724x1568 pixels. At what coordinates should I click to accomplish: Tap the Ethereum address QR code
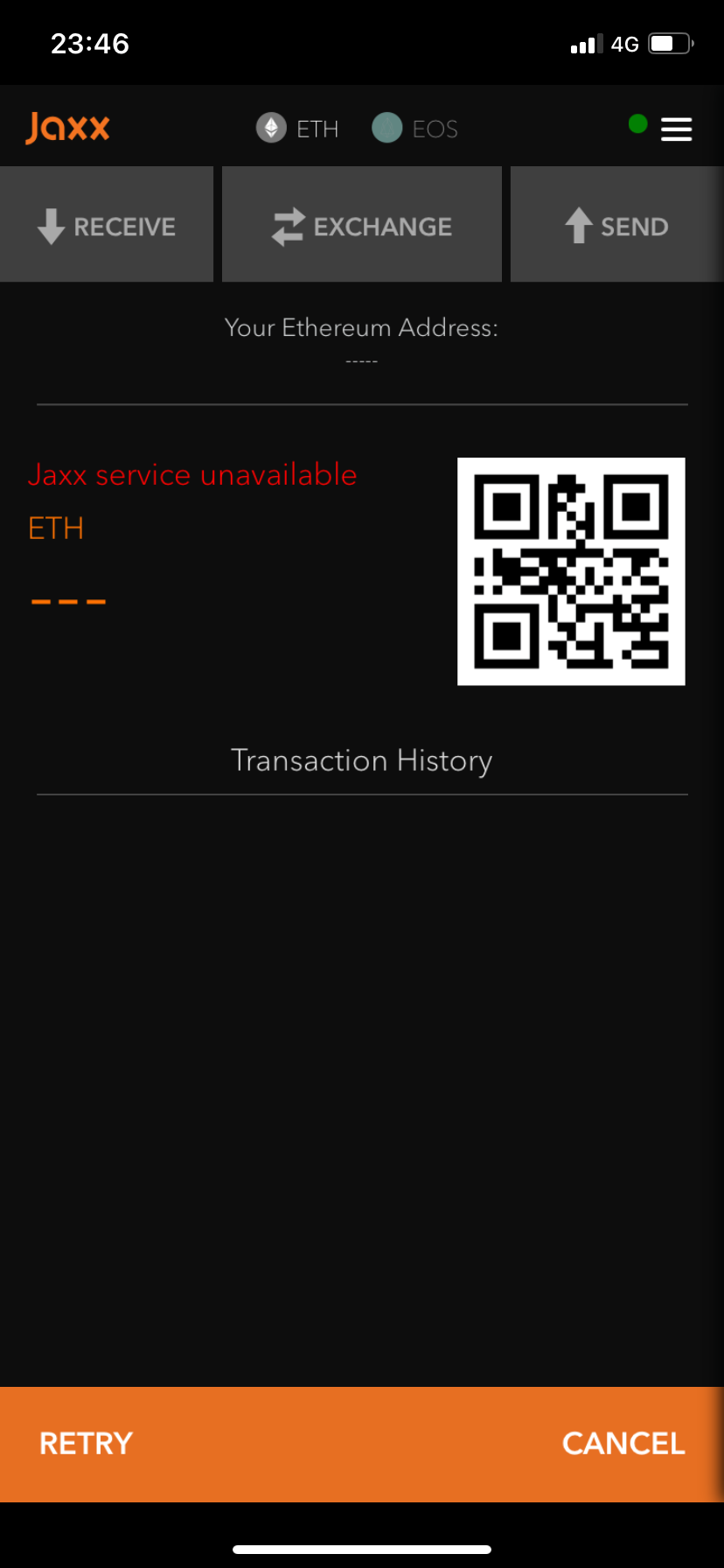570,570
